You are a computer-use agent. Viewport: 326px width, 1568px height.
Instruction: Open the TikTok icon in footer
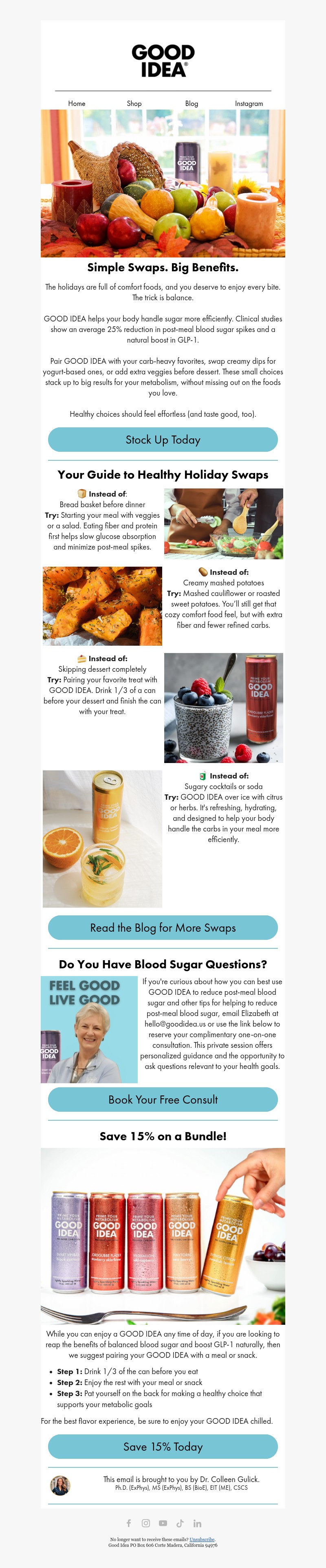tap(180, 1523)
